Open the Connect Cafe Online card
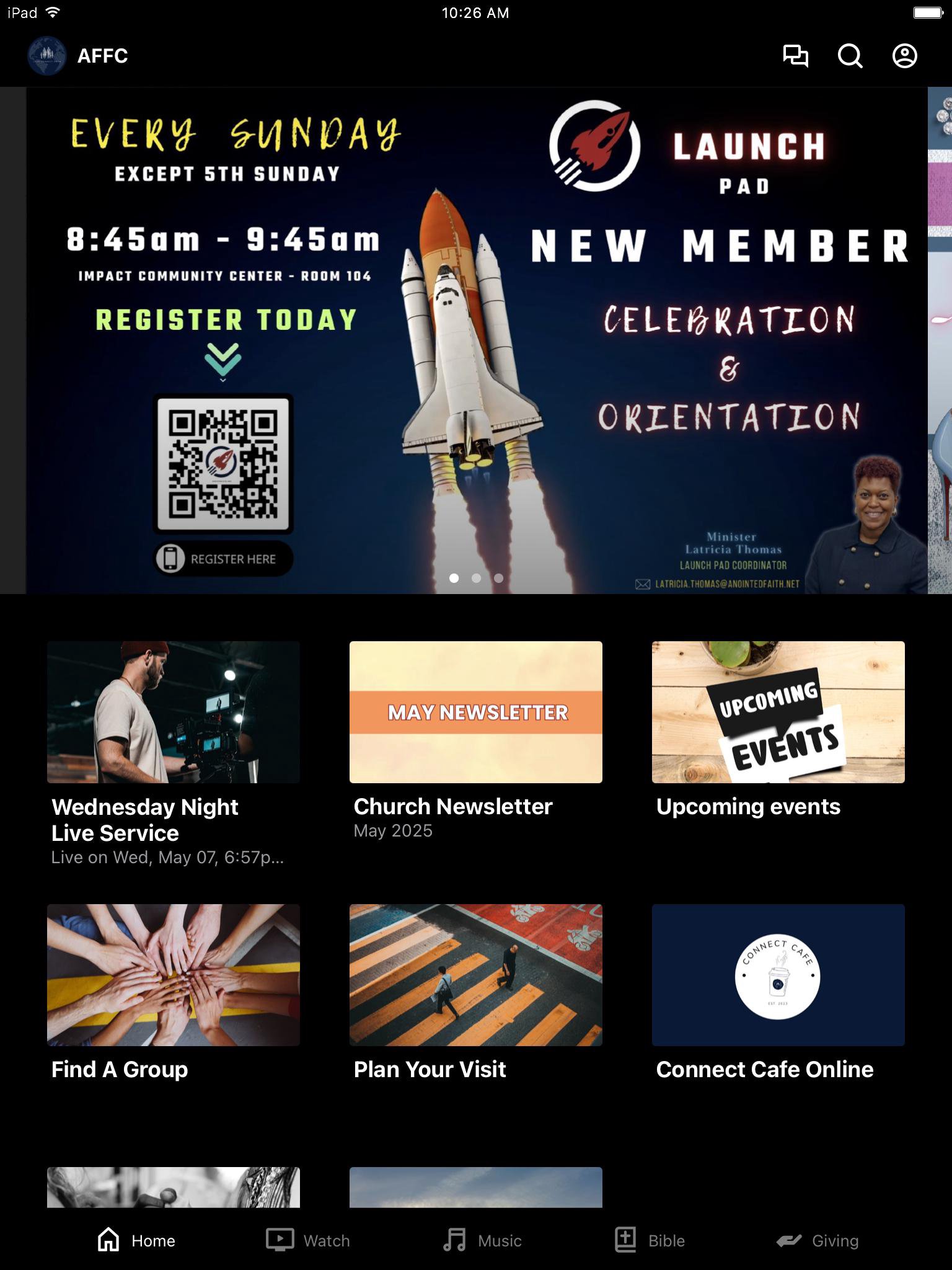The height and width of the screenshot is (1270, 952). [778, 975]
